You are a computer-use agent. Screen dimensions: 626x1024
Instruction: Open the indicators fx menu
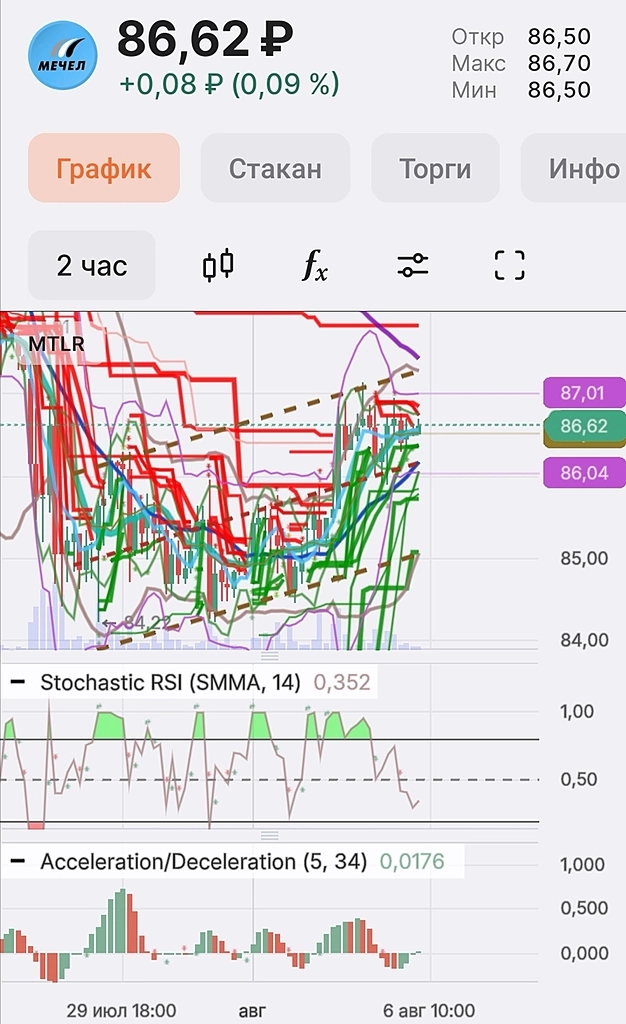coord(315,266)
